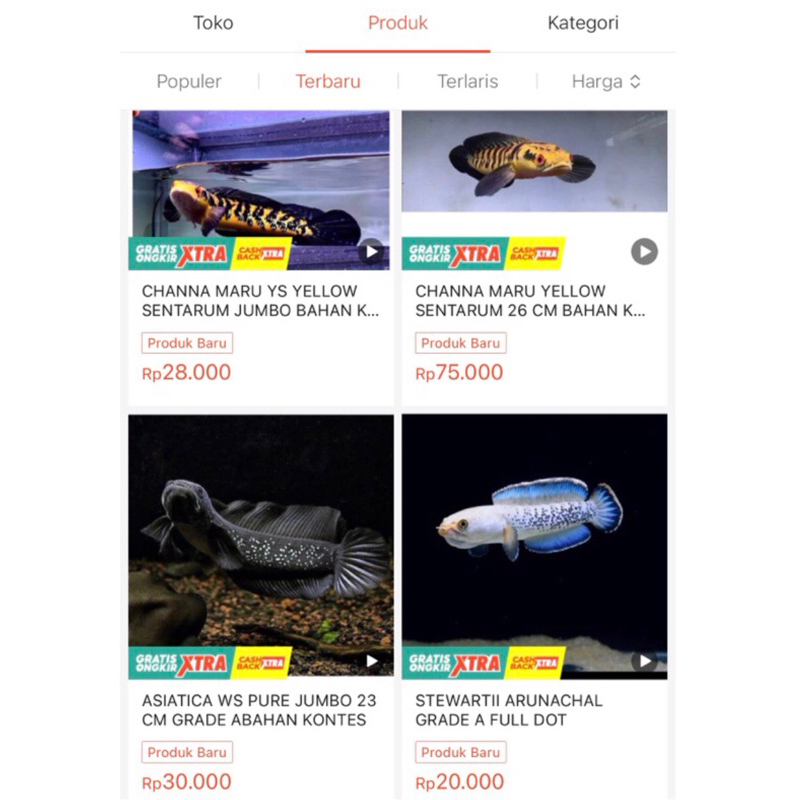Open Asiatica WS Pure Jumbo 23 CM product
The image size is (800, 800).
coord(261,709)
